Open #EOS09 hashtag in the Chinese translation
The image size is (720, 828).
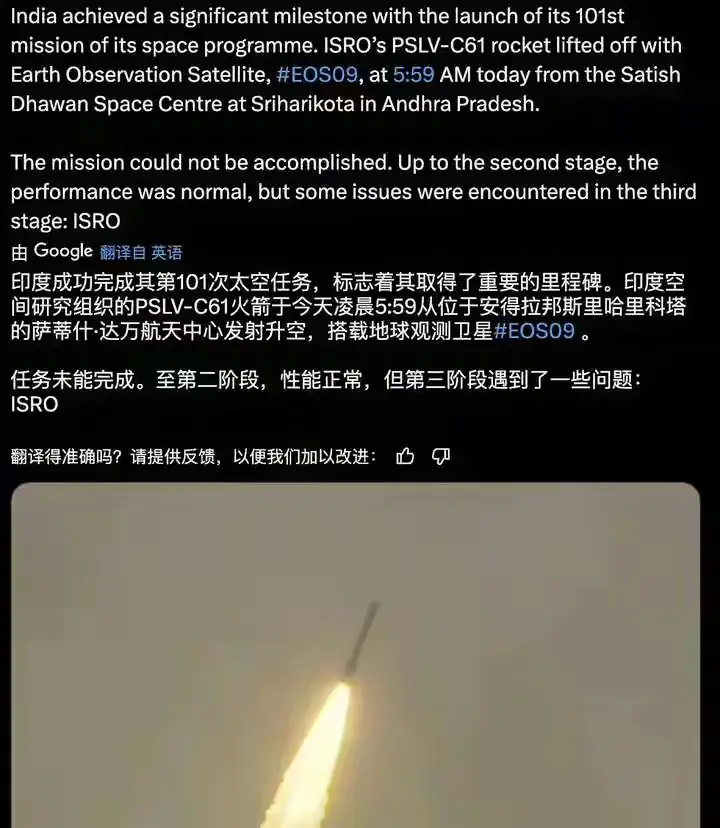[x=534, y=332]
